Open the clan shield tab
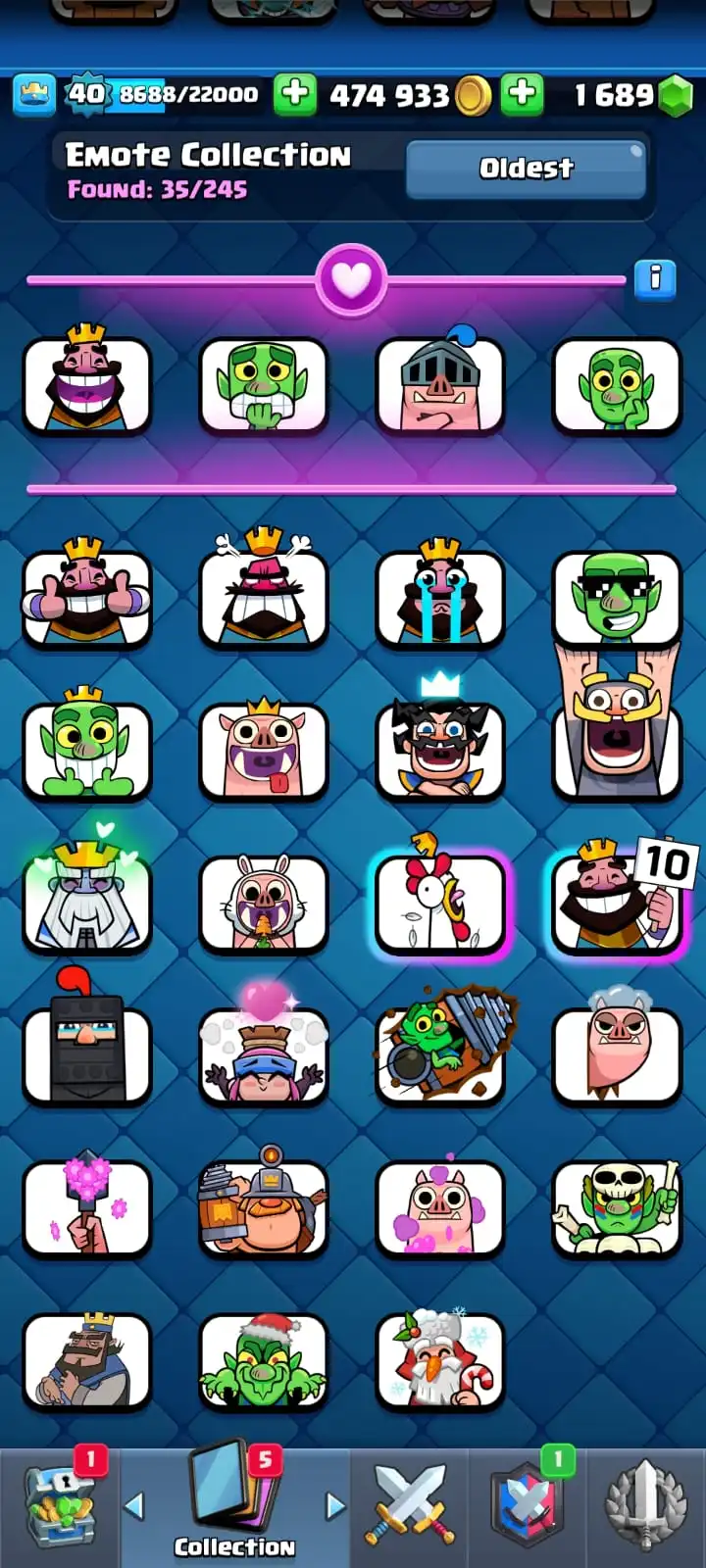Image resolution: width=706 pixels, height=1568 pixels. pos(528,1507)
